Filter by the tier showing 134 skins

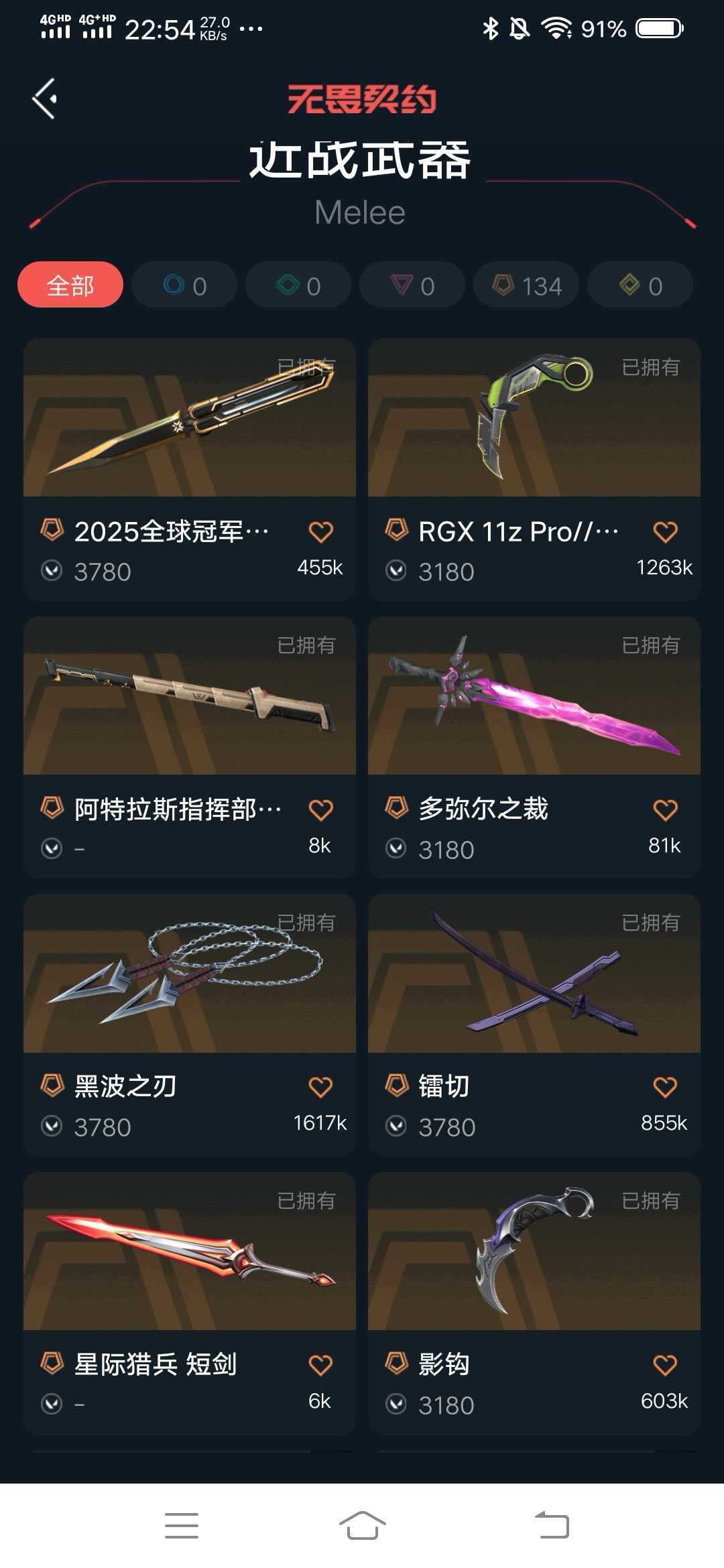coord(526,285)
